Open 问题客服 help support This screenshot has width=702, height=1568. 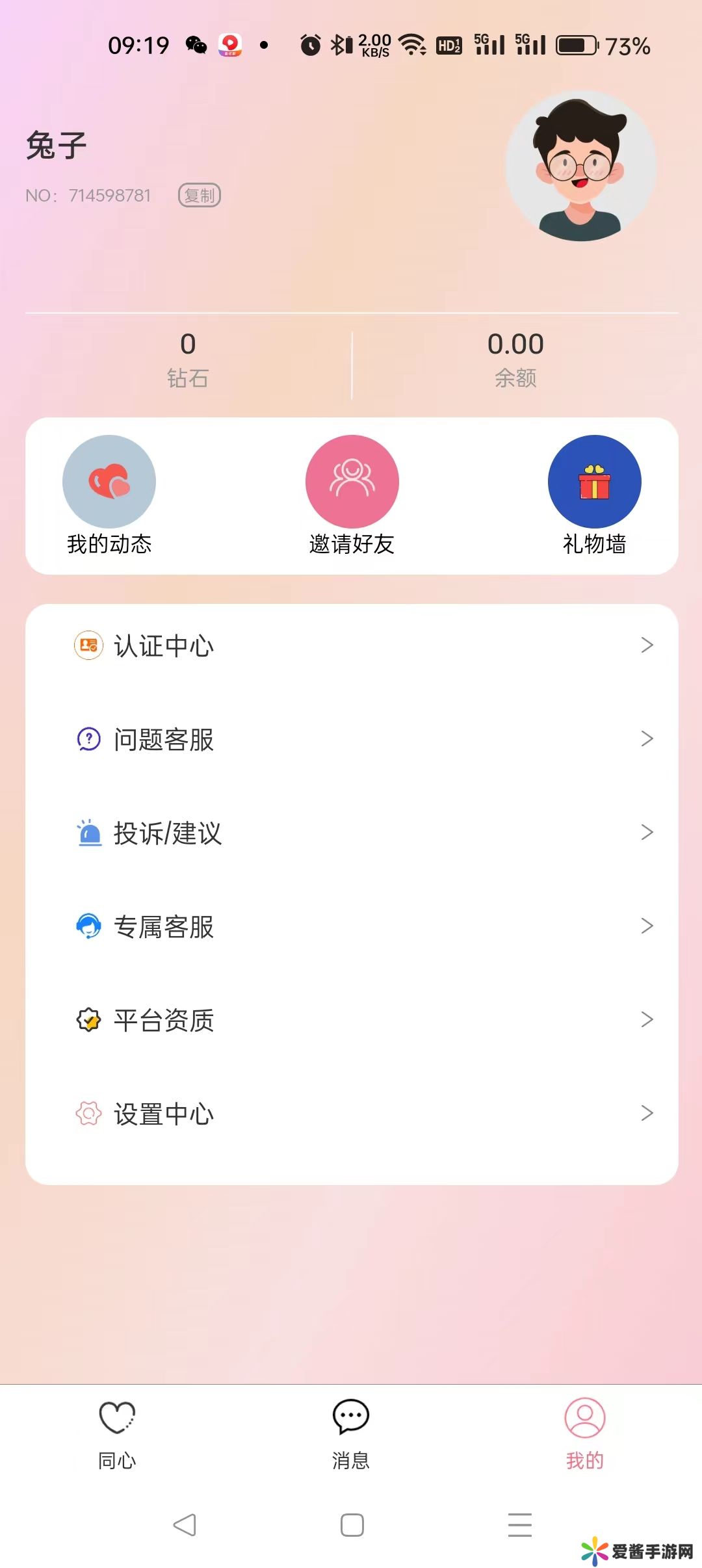click(x=351, y=739)
